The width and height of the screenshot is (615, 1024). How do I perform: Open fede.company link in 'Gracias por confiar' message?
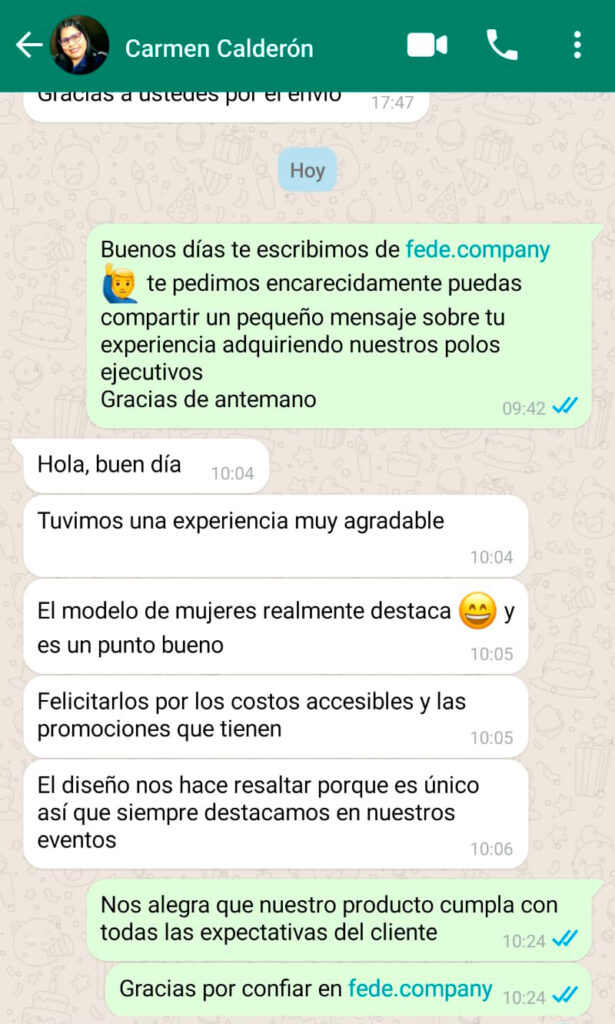tap(420, 989)
